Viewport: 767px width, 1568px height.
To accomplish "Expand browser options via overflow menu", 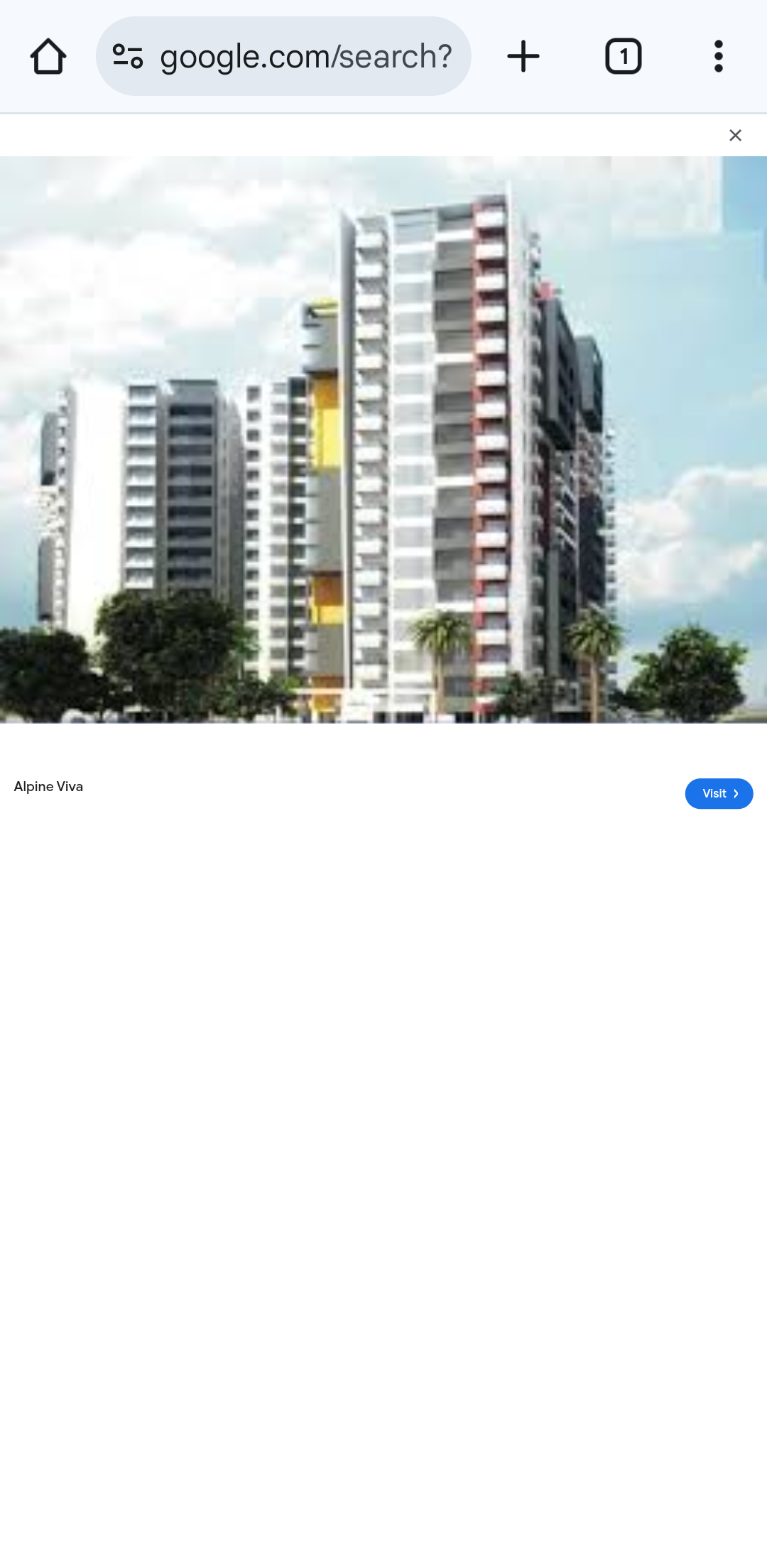I will [x=718, y=56].
